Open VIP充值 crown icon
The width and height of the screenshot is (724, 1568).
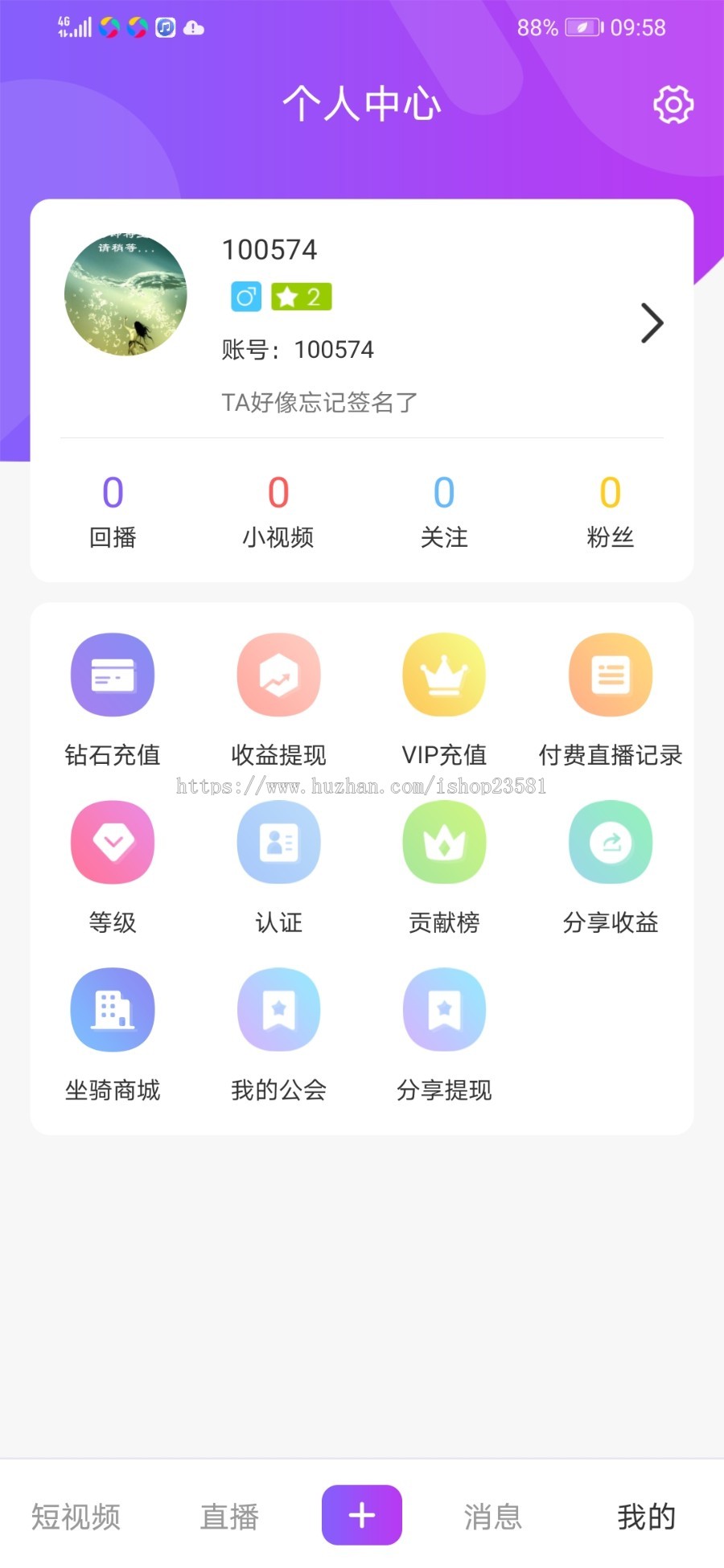(x=444, y=674)
